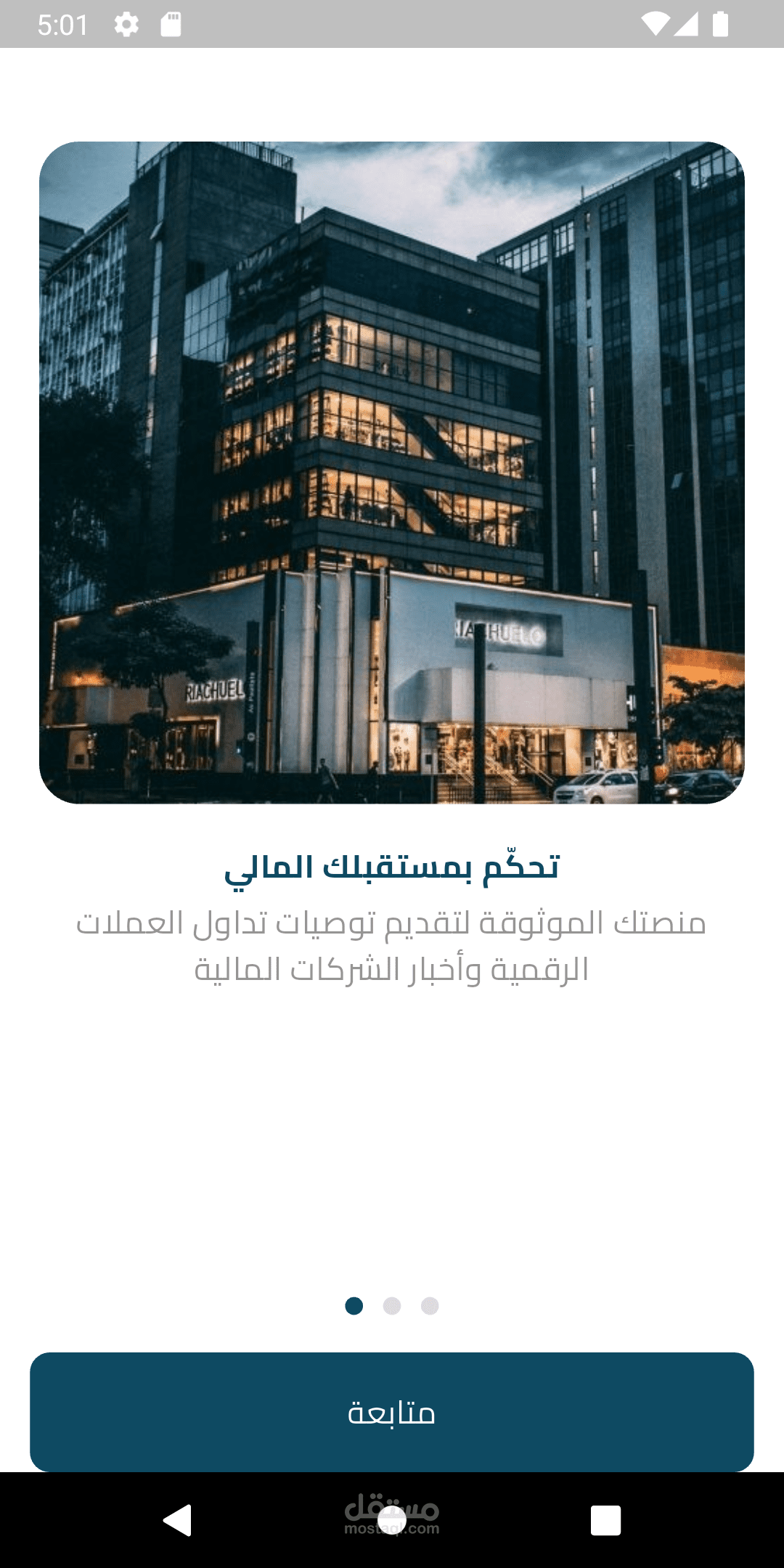Image resolution: width=784 pixels, height=1568 pixels.
Task: Tap the متابعة continue button
Action: (x=392, y=1412)
